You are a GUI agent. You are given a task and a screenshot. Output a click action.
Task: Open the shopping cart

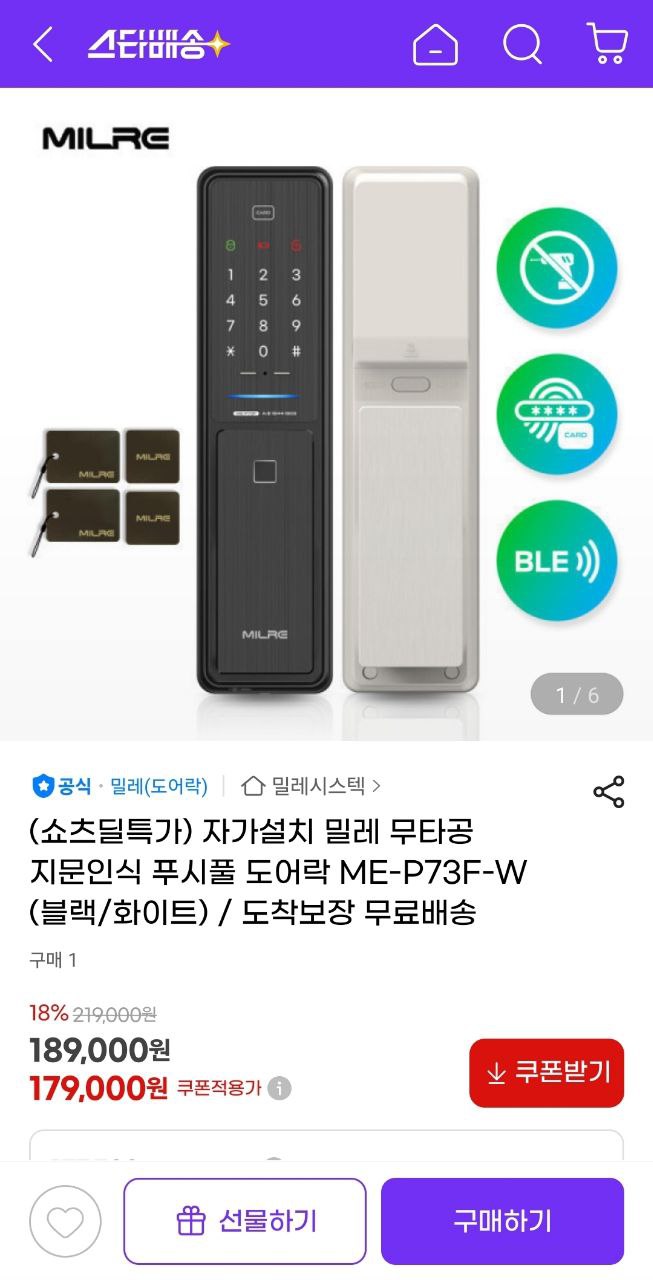tap(607, 44)
